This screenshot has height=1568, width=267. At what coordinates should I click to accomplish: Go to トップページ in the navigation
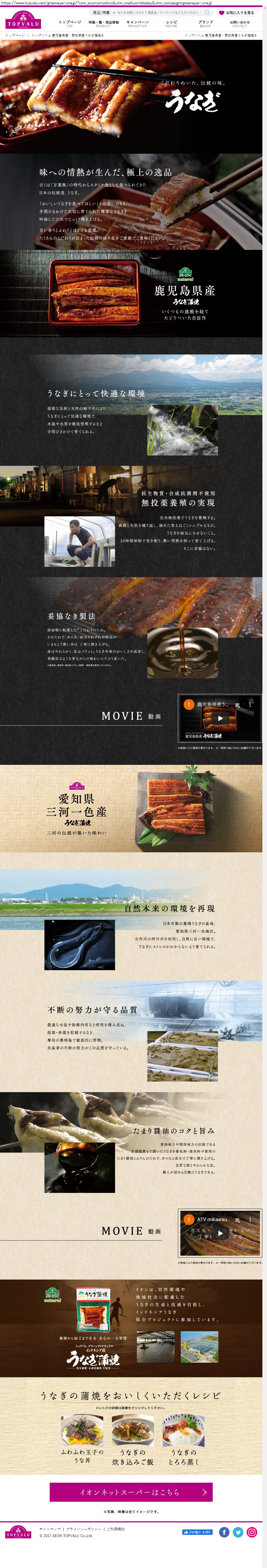click(x=69, y=23)
